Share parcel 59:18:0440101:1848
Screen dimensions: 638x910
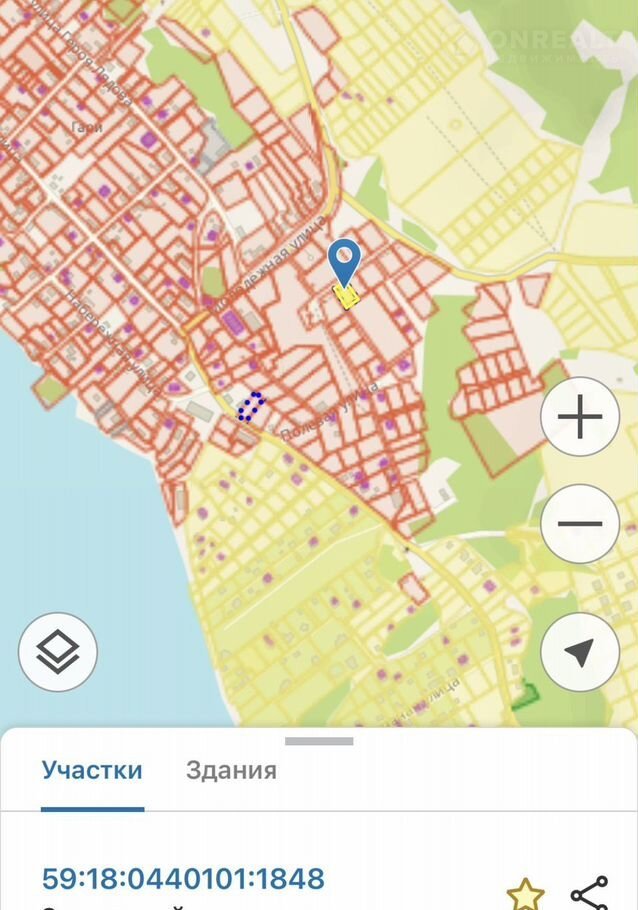tap(589, 893)
